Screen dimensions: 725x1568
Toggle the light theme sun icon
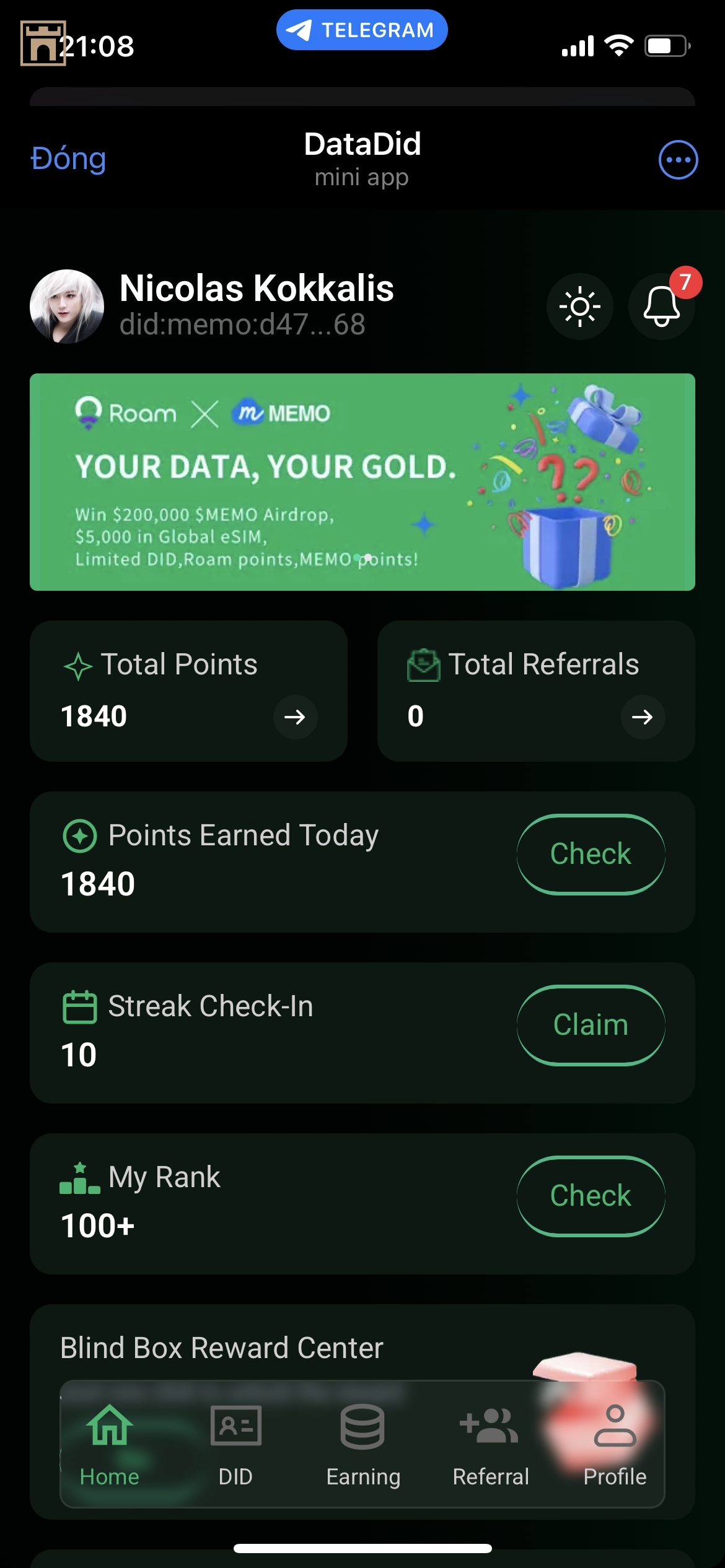(579, 307)
